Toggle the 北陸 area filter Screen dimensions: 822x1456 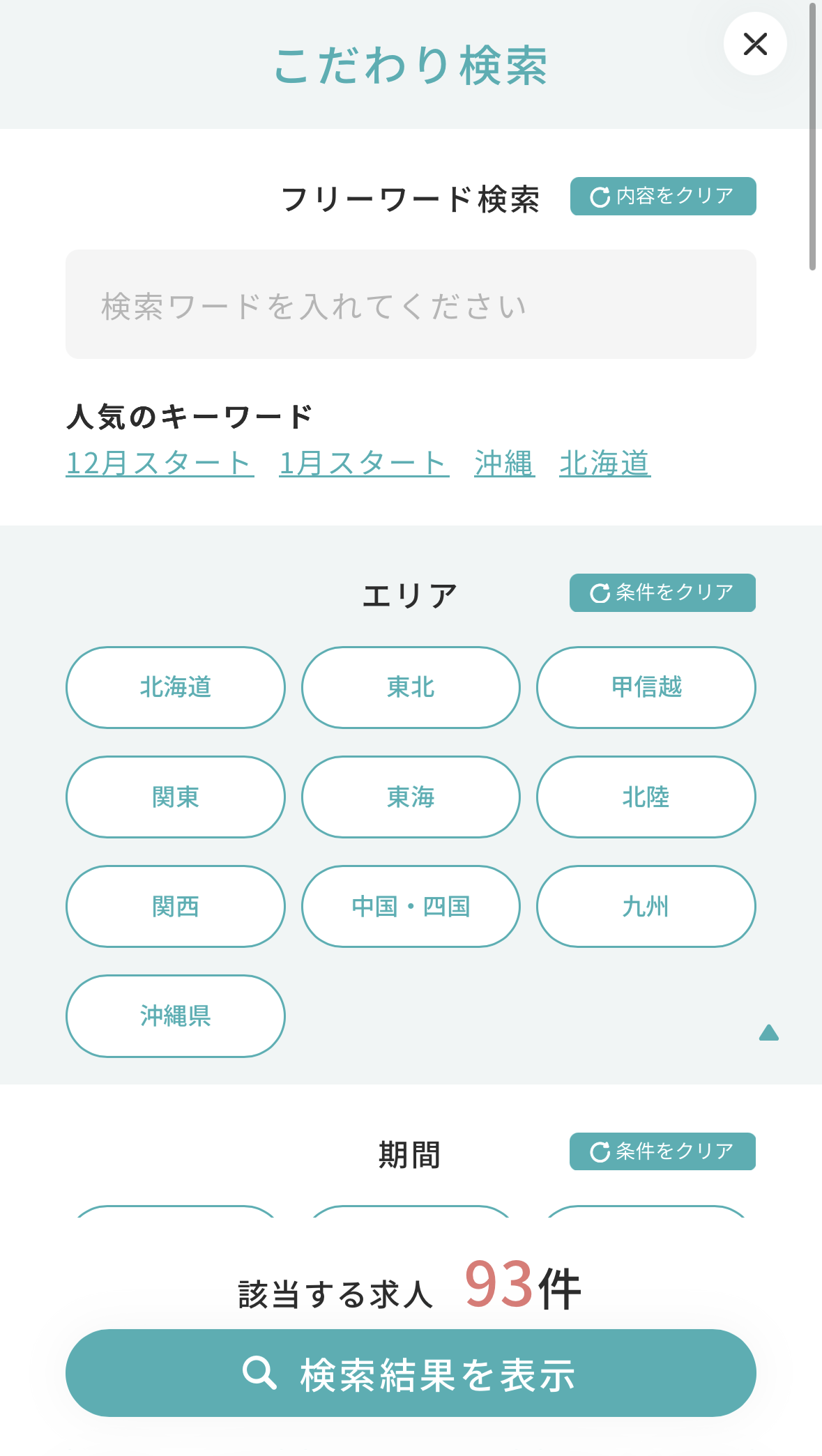point(645,797)
